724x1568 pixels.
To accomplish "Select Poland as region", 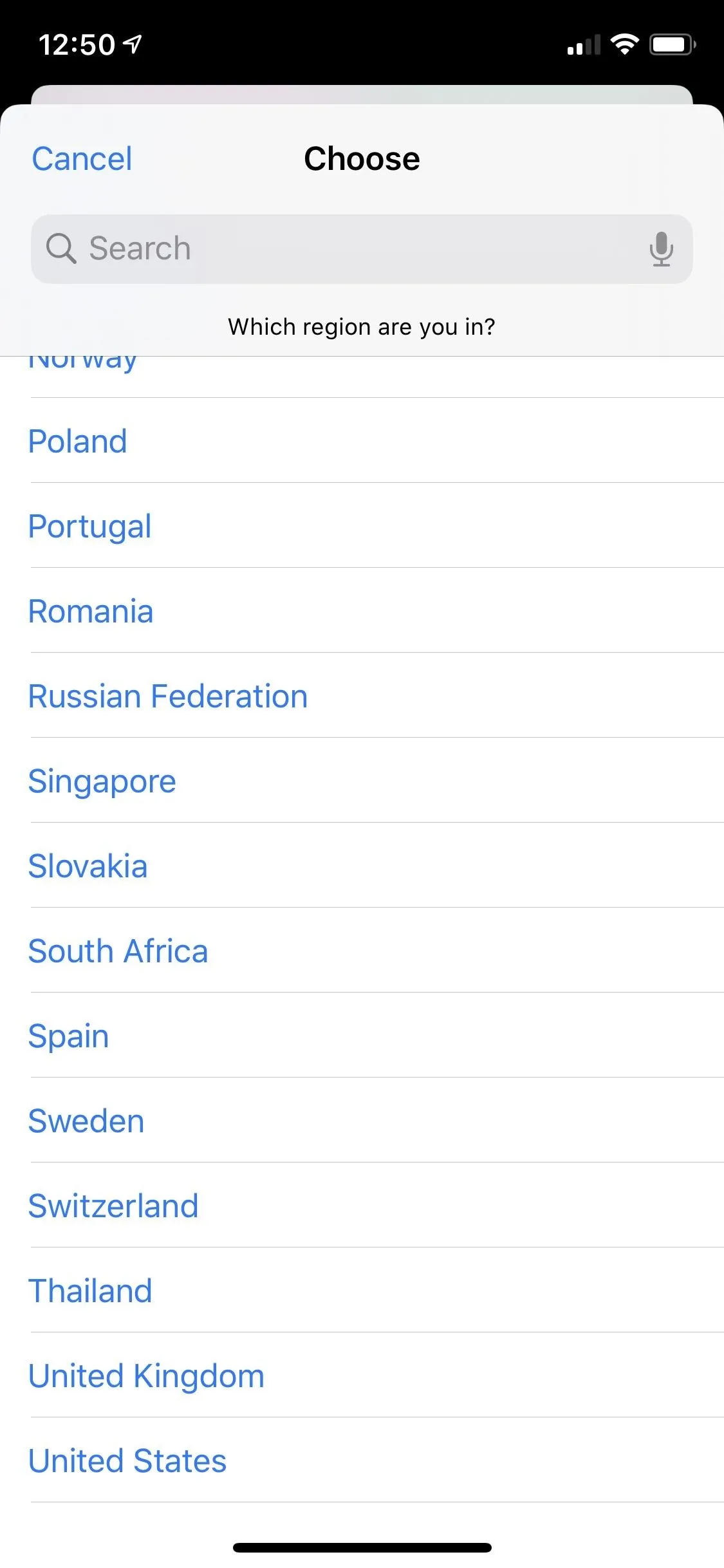I will (362, 441).
